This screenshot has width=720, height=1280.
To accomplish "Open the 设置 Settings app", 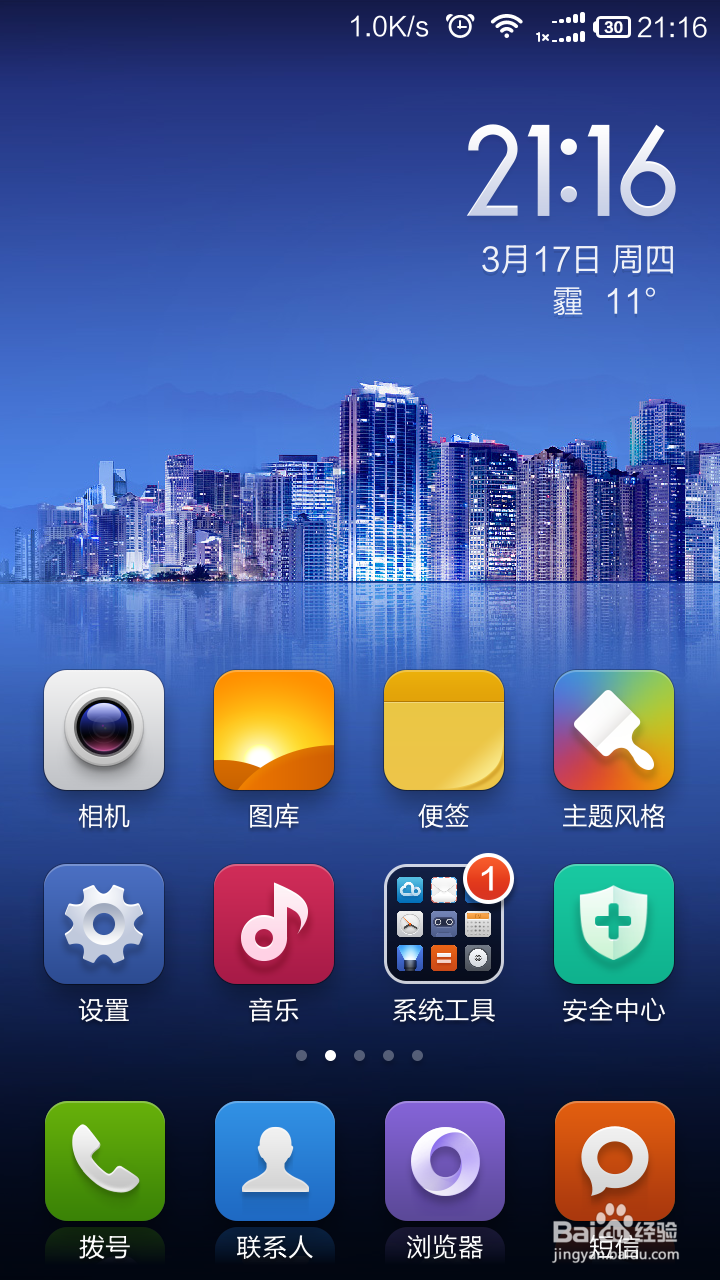I will [x=104, y=924].
